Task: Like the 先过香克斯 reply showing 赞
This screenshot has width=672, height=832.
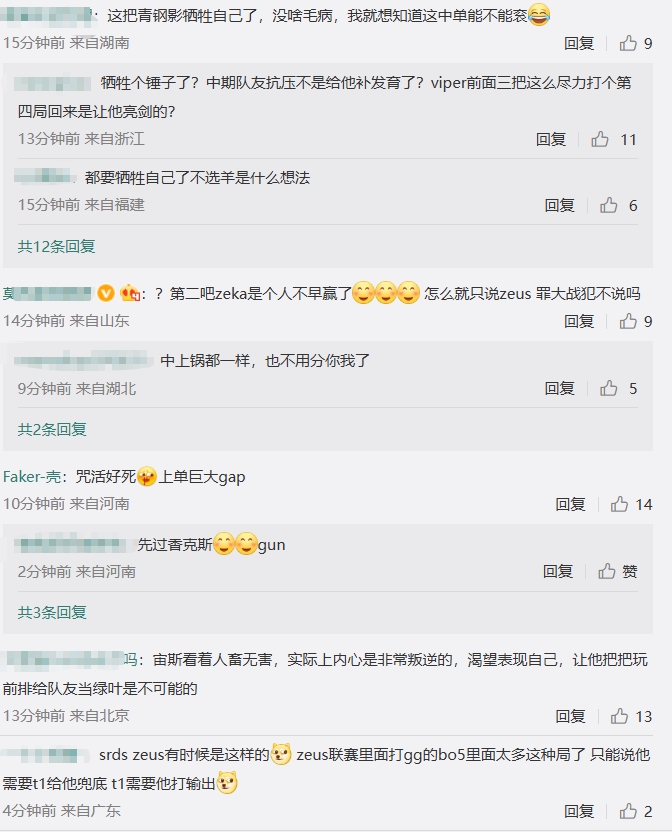Action: (608, 571)
